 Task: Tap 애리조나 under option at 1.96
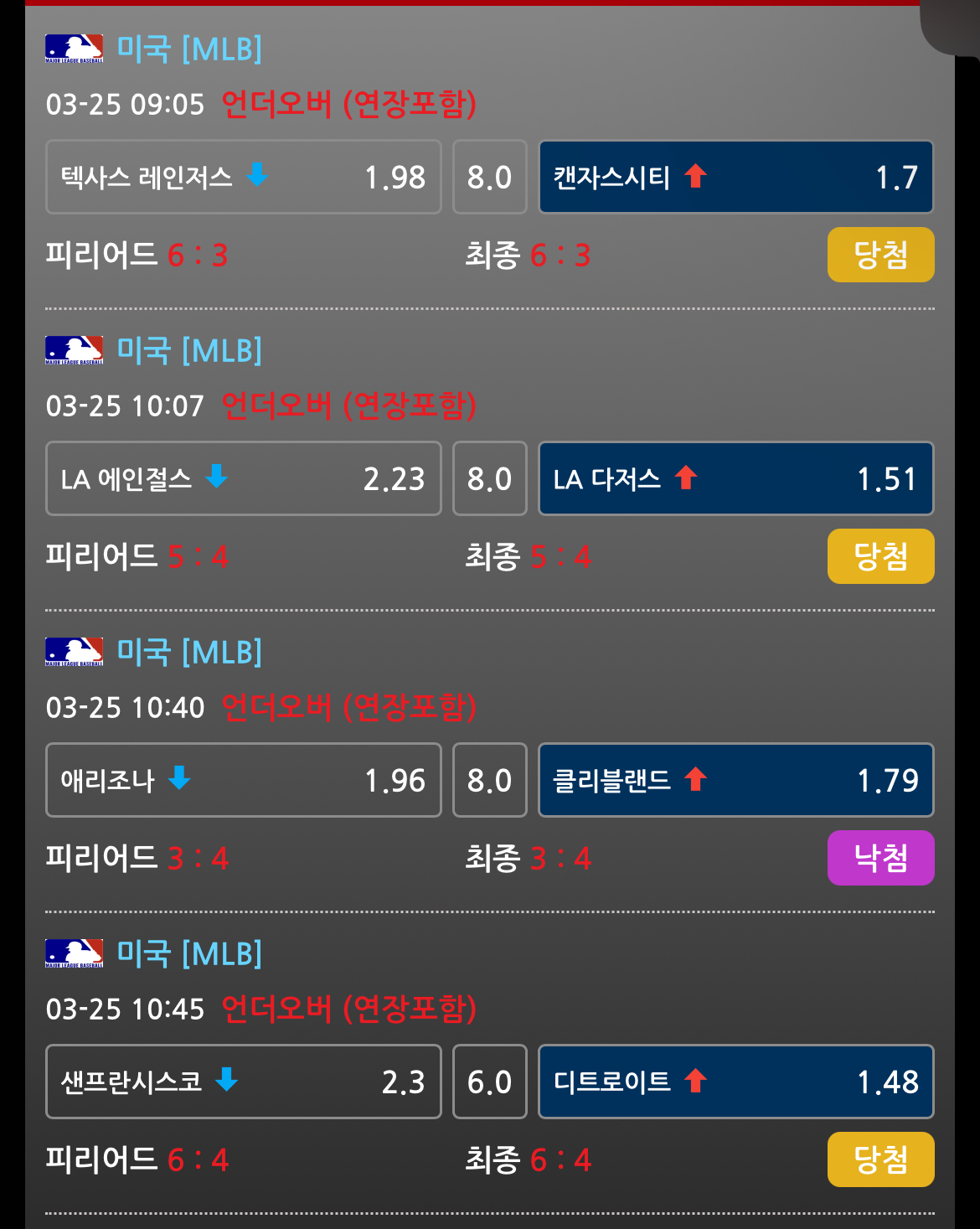pyautogui.click(x=243, y=780)
